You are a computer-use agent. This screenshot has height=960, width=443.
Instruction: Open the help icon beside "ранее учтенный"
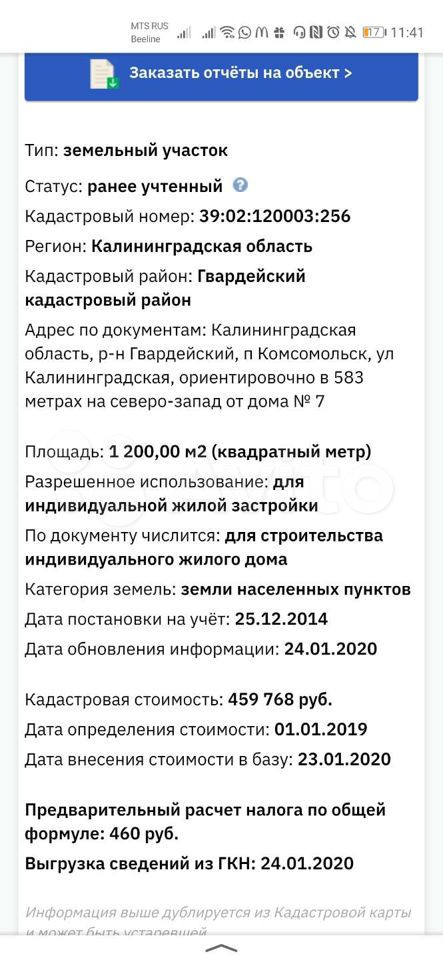point(241,184)
